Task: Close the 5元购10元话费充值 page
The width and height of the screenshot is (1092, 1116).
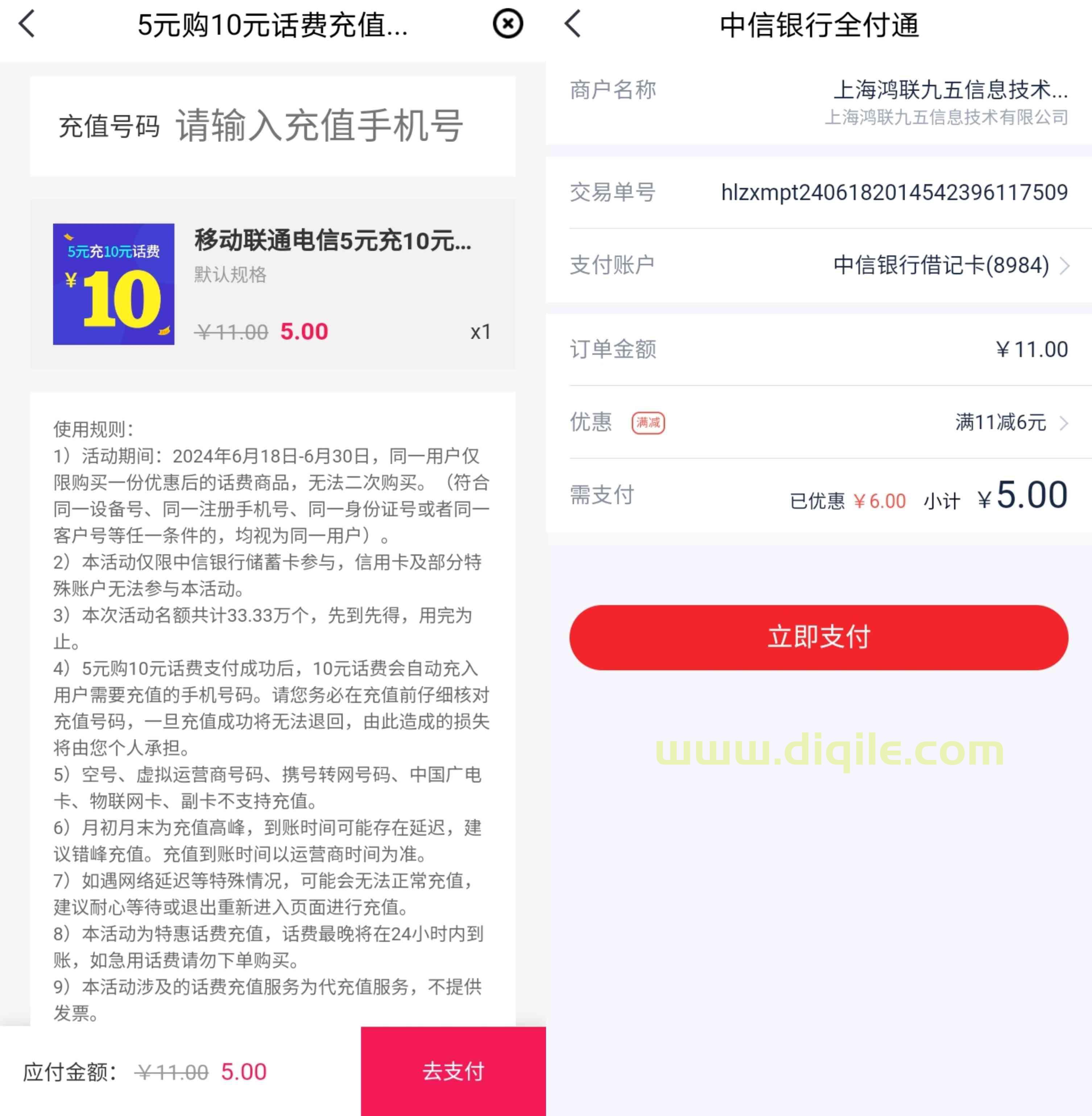Action: pos(508,24)
